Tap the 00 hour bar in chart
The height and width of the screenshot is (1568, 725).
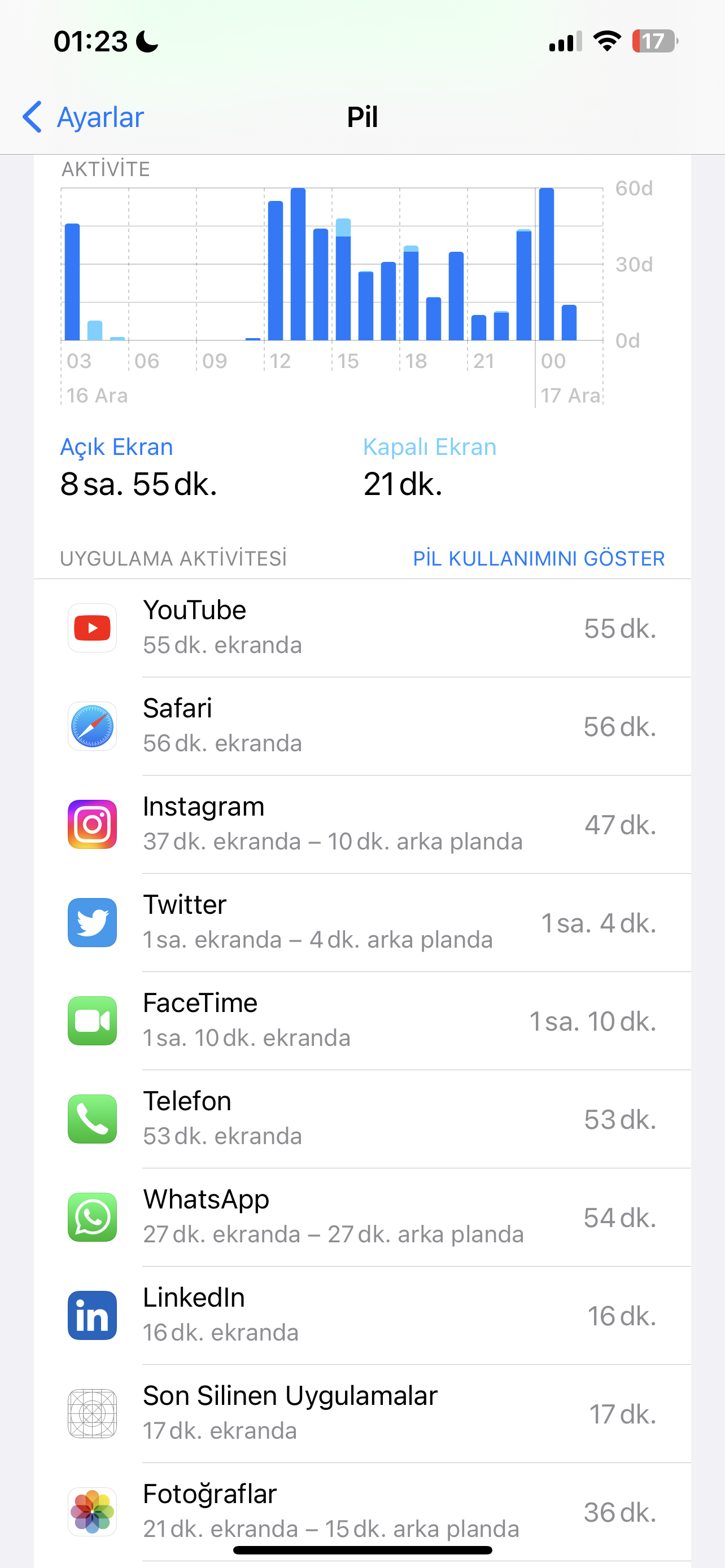point(547,264)
